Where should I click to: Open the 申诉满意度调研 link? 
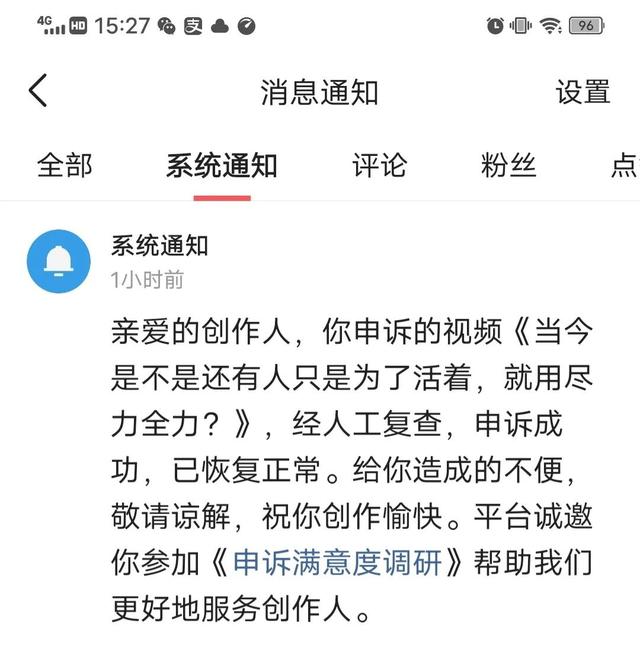(x=336, y=563)
